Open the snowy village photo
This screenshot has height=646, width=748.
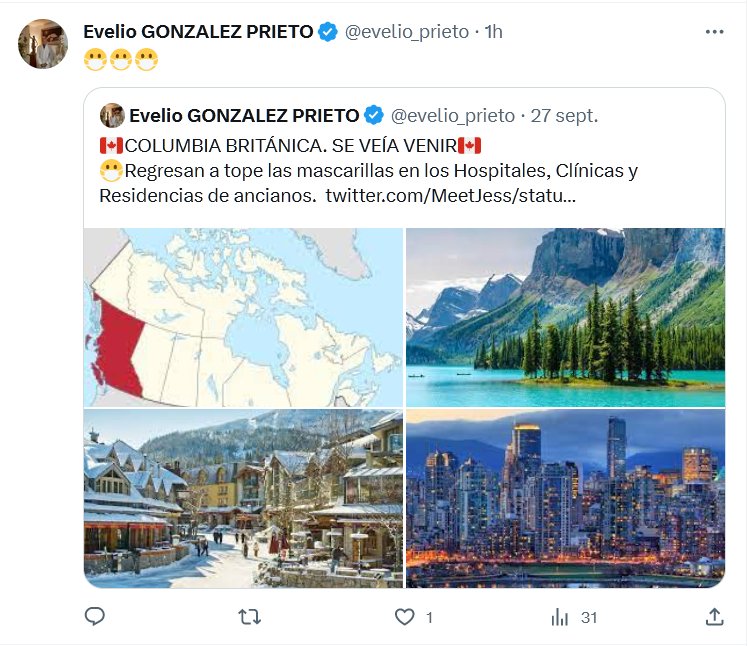(243, 498)
